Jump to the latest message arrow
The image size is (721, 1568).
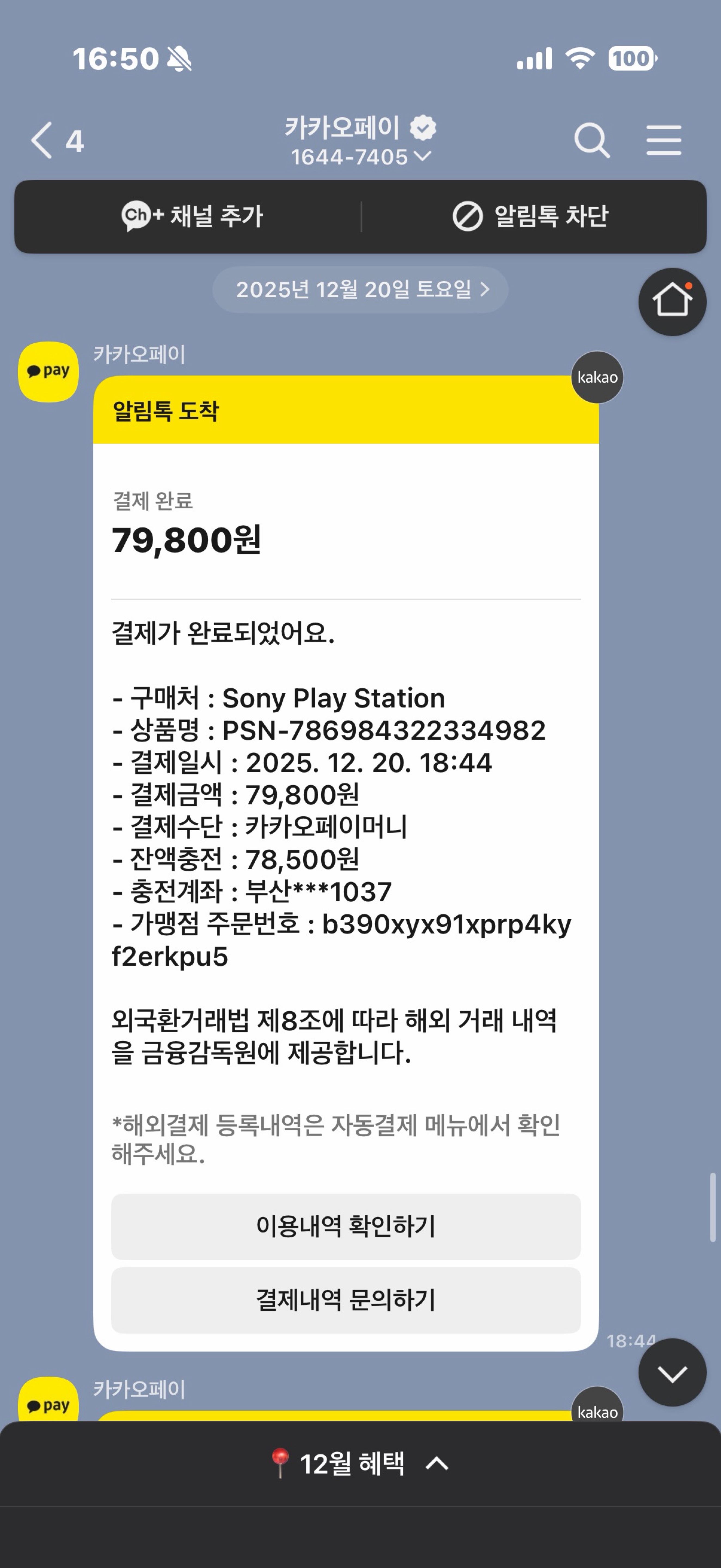pyautogui.click(x=672, y=1372)
